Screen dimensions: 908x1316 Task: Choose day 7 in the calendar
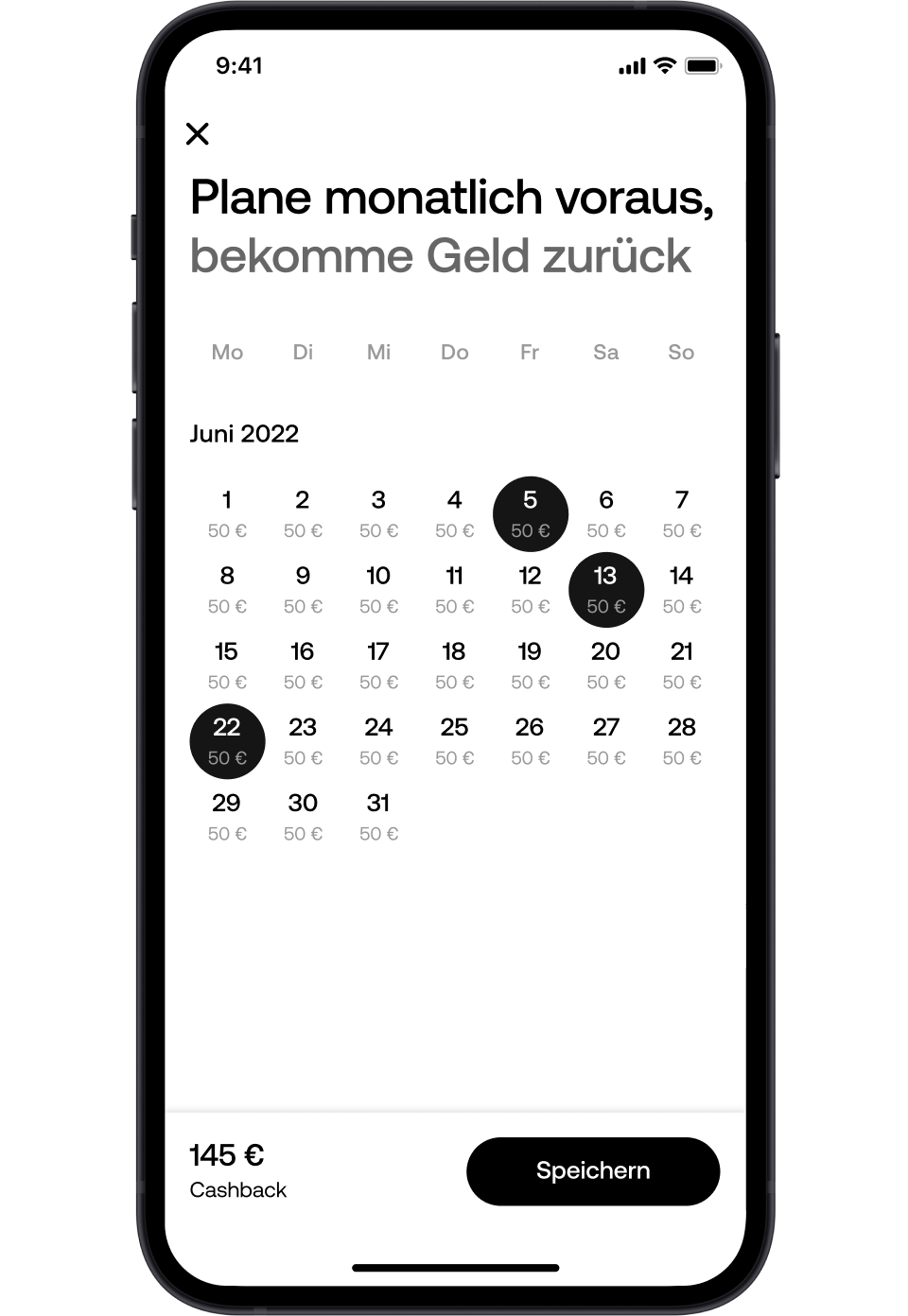[681, 513]
